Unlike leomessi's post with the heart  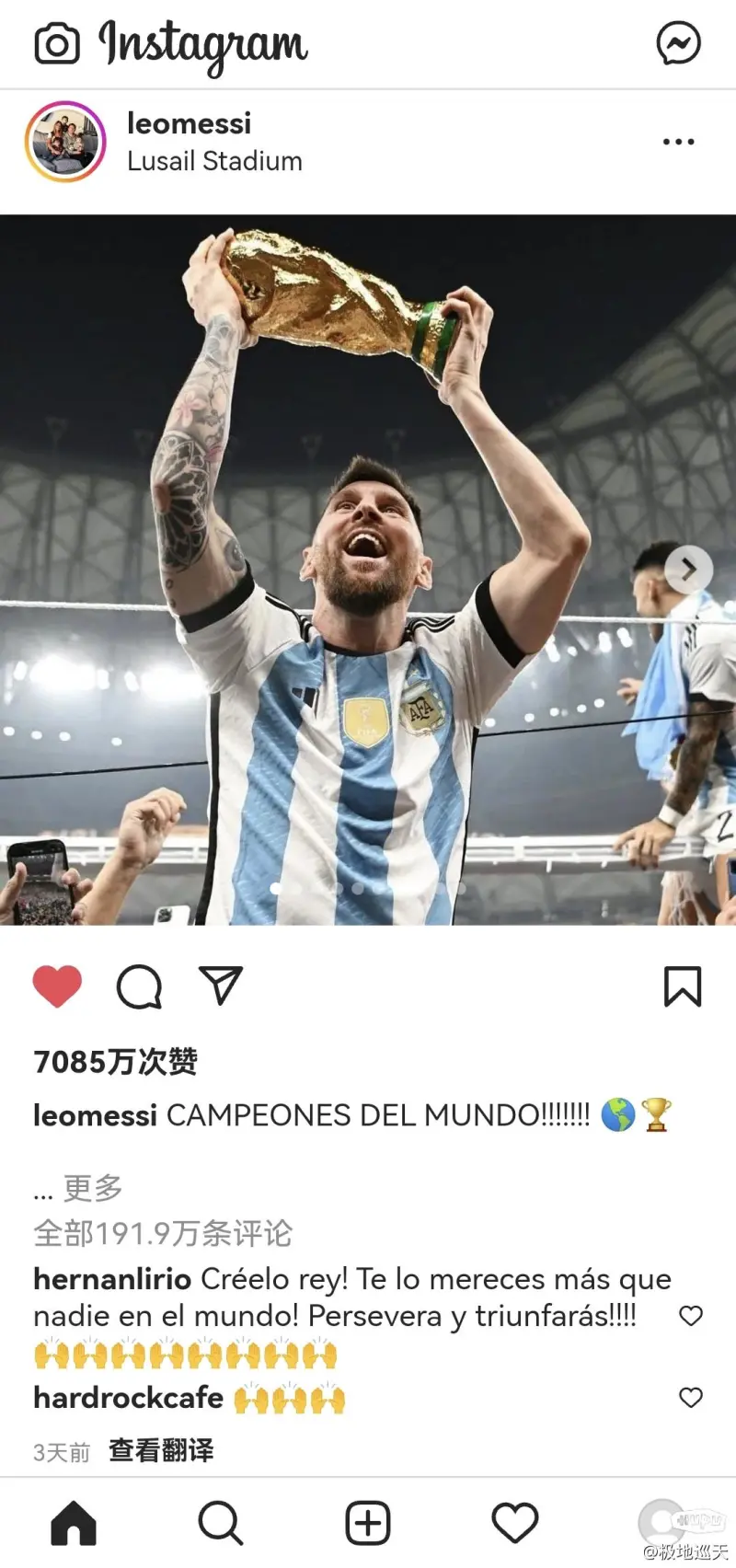tap(57, 986)
